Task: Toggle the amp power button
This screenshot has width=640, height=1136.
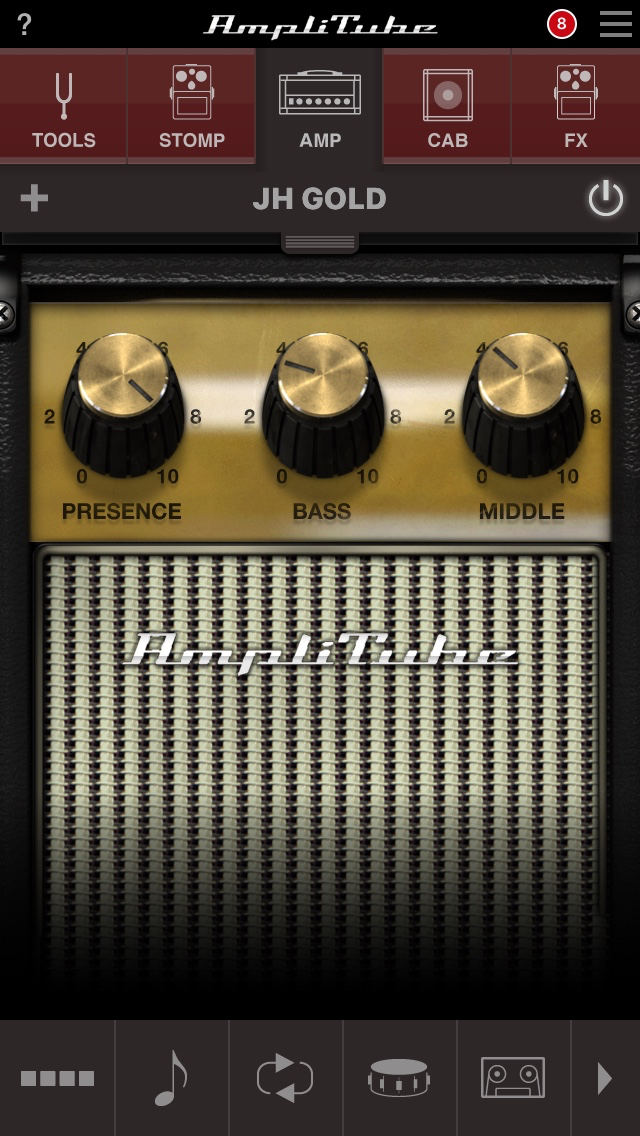Action: pos(606,199)
